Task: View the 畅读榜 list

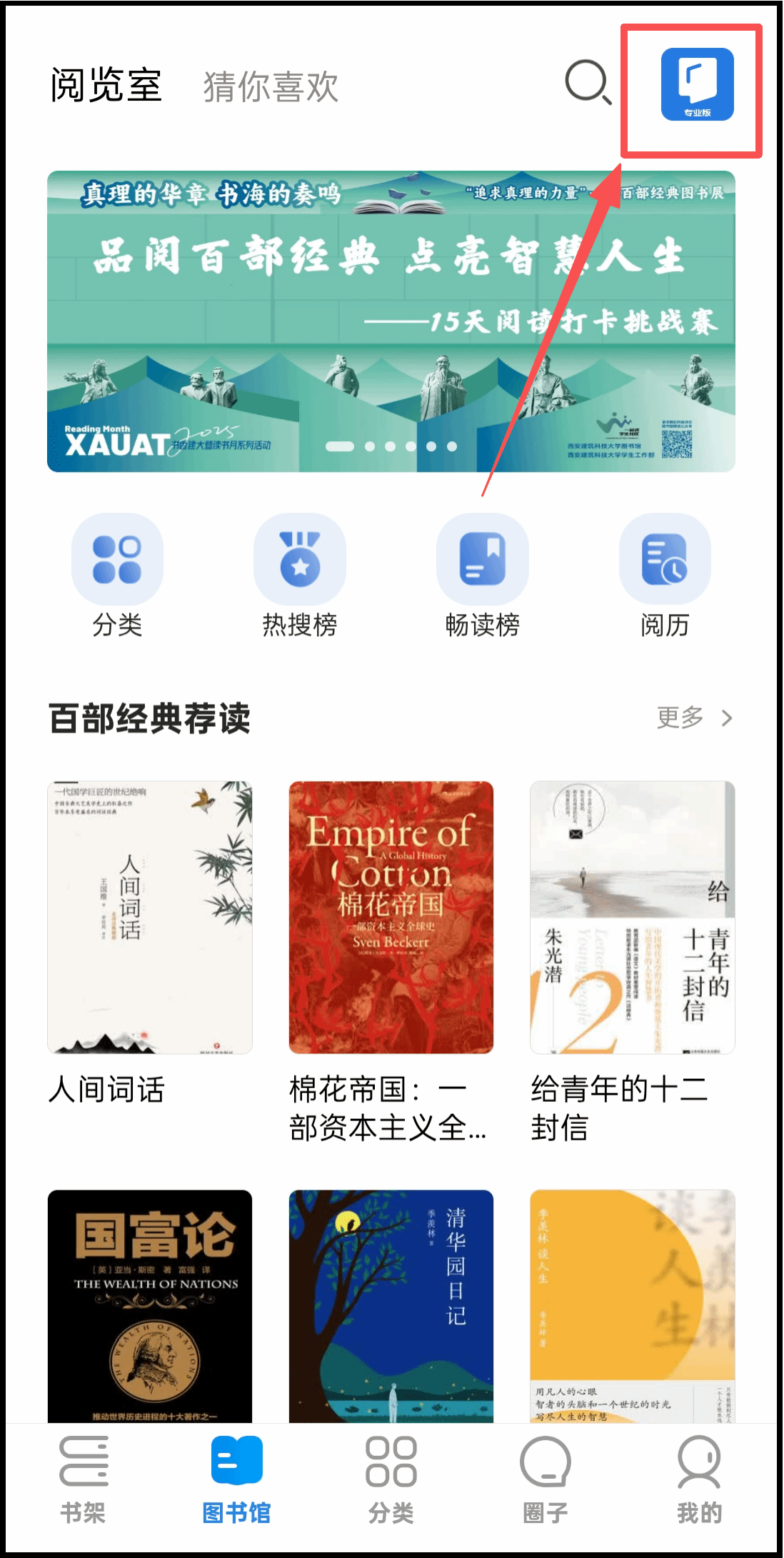Action: 483,560
